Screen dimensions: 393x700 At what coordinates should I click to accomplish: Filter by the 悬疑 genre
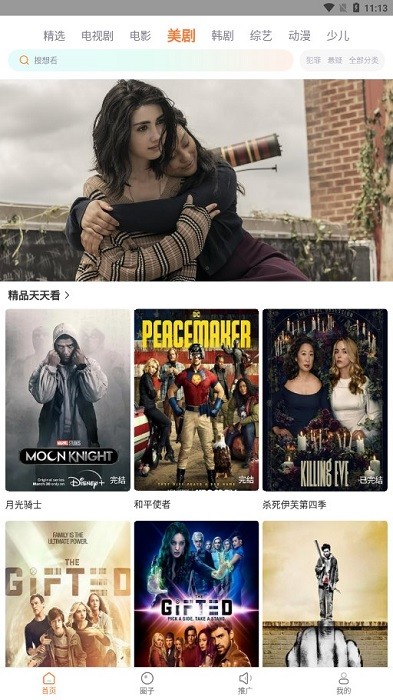click(x=335, y=60)
